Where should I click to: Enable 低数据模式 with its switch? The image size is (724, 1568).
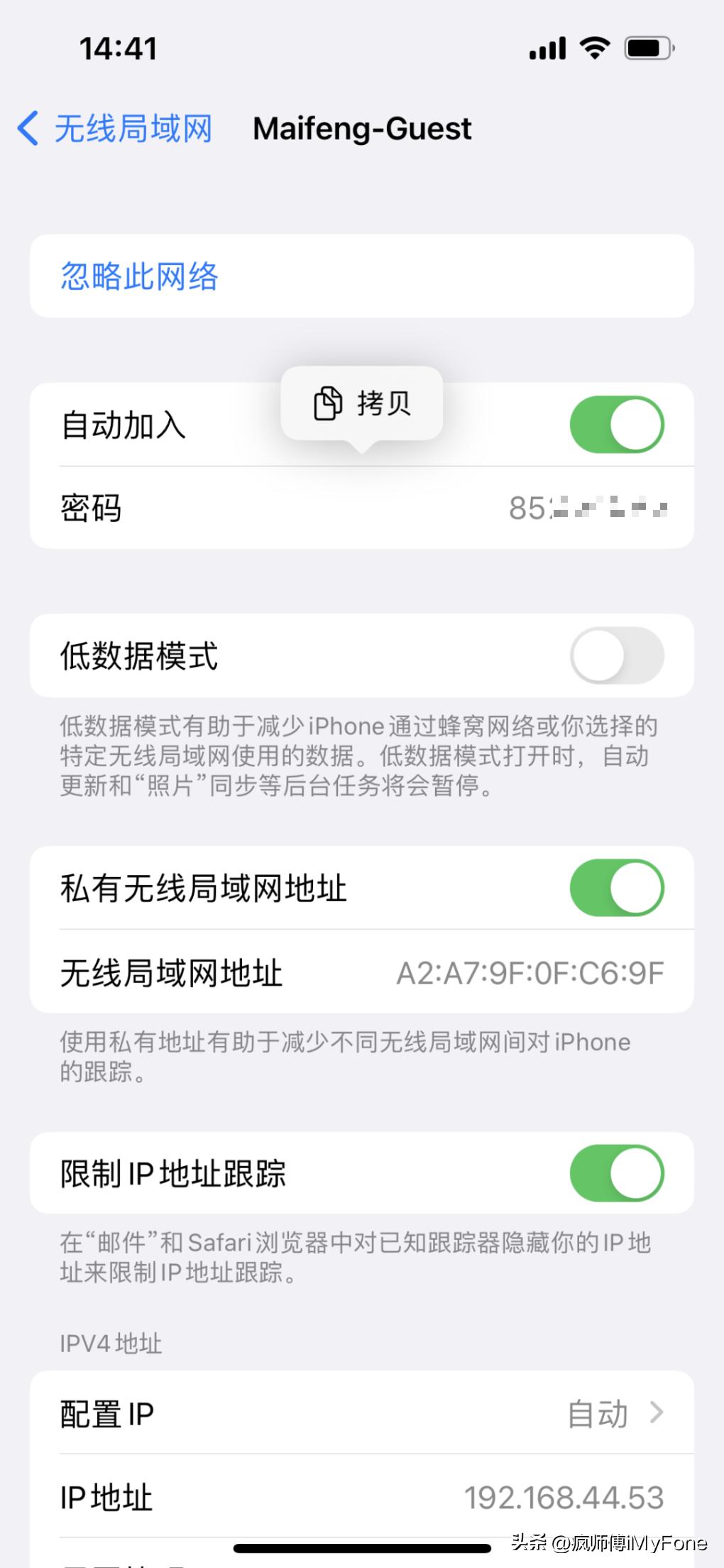[x=616, y=655]
